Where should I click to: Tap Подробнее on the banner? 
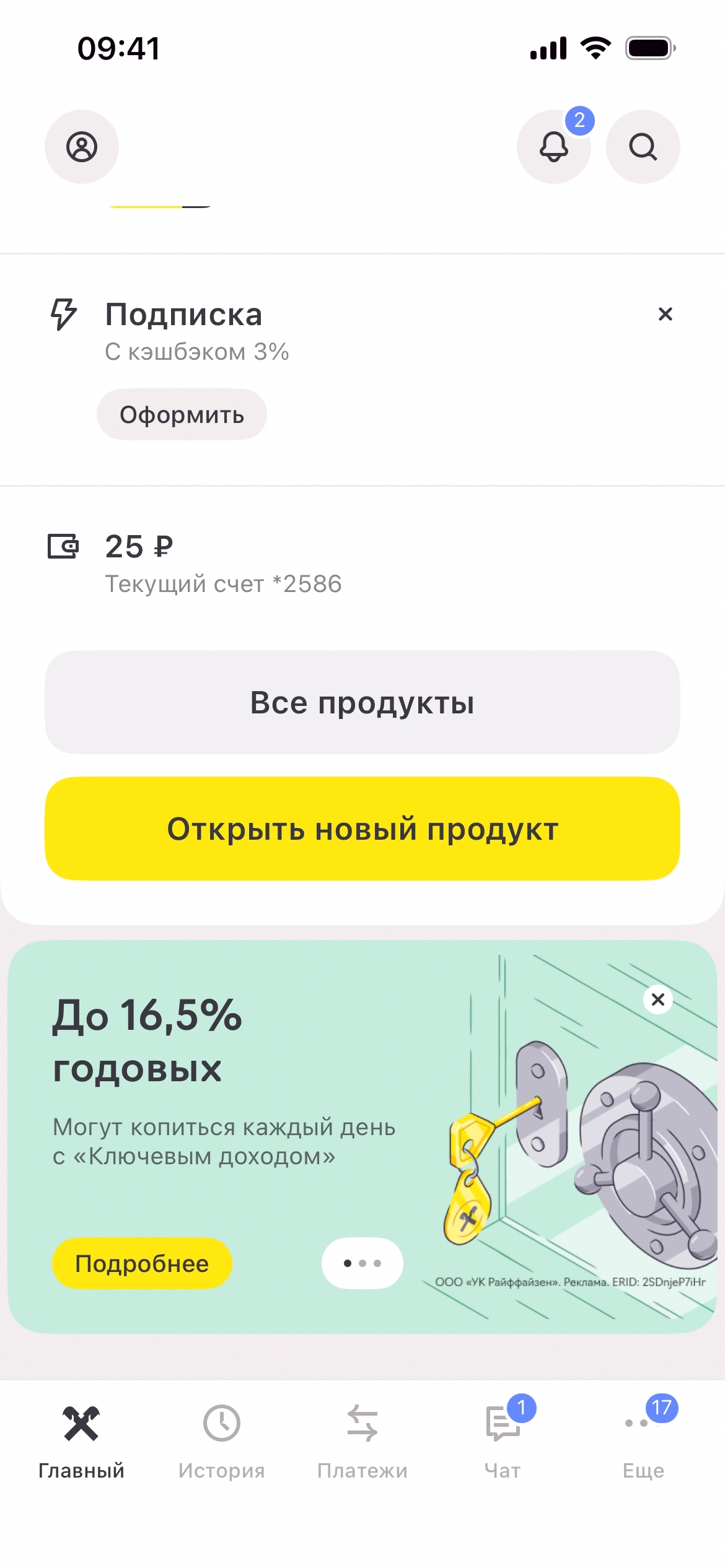(142, 1263)
